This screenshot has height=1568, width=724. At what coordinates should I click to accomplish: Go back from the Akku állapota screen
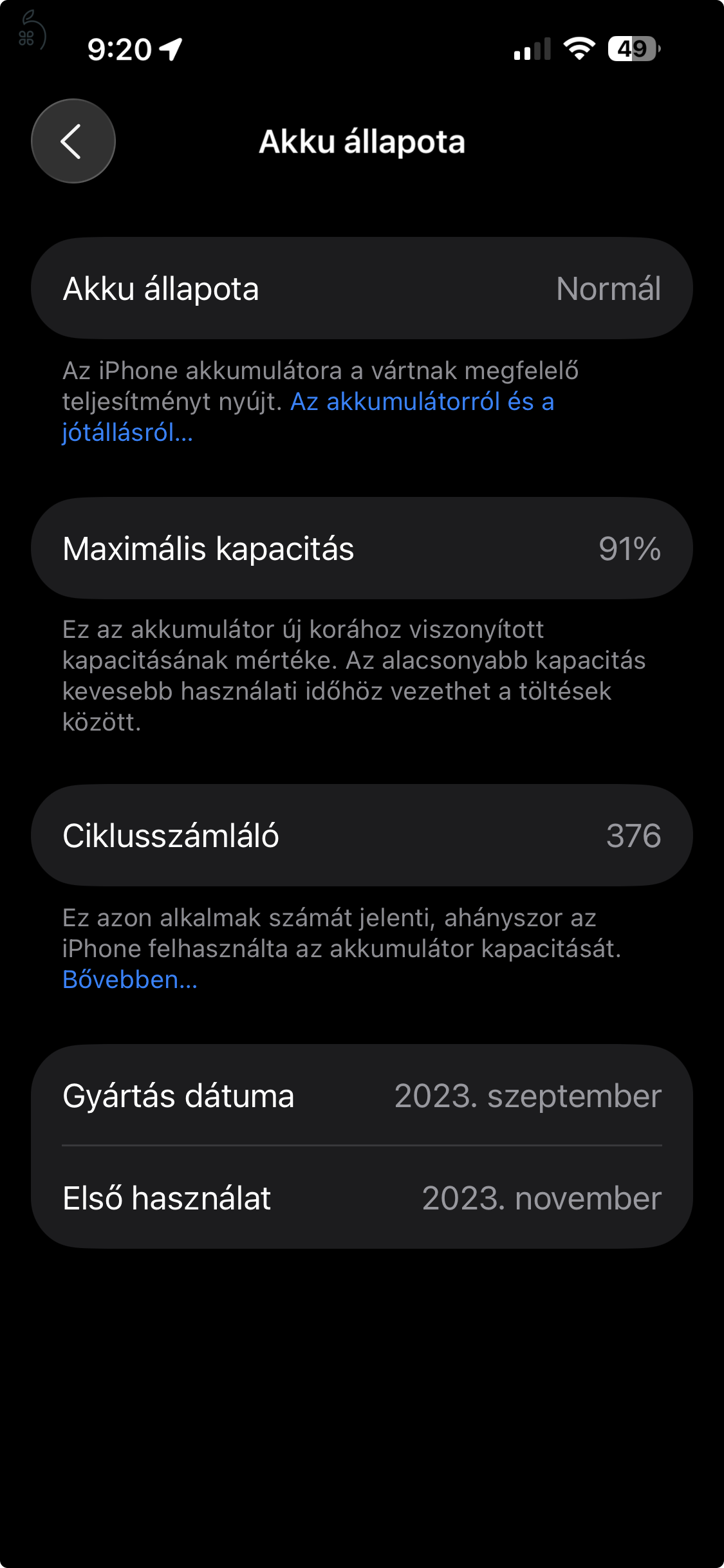73,141
